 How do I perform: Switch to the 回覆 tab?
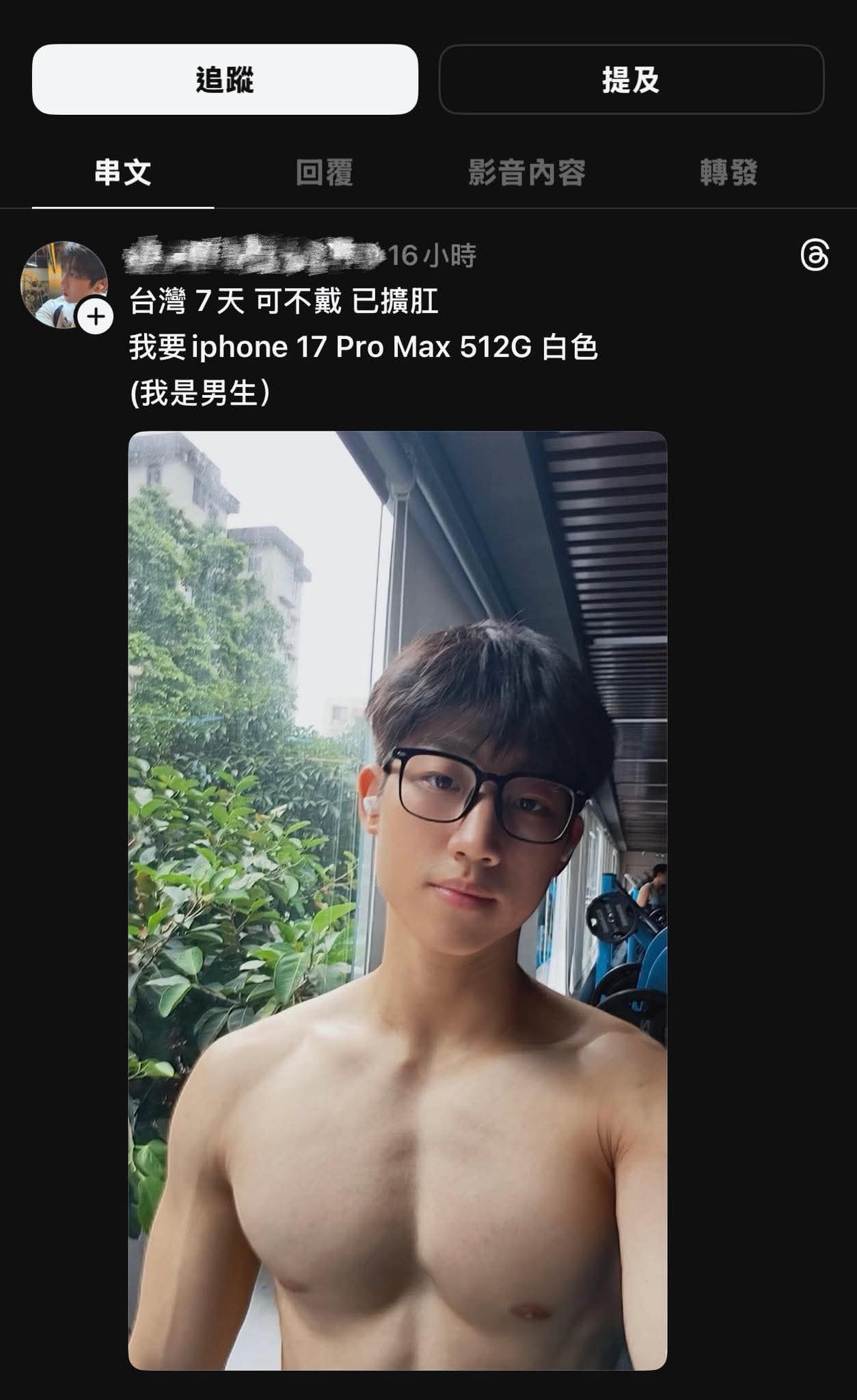pos(325,172)
